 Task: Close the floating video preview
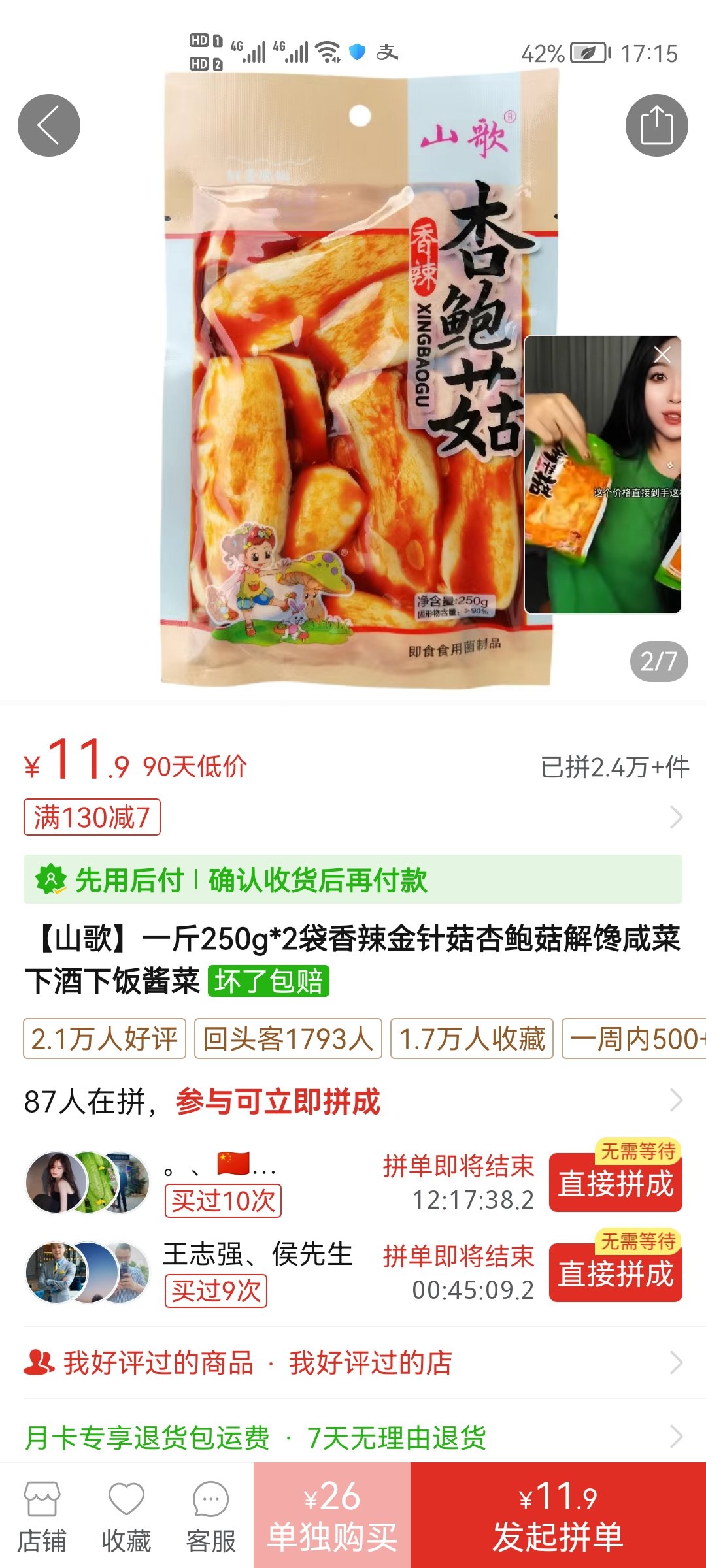coord(662,355)
